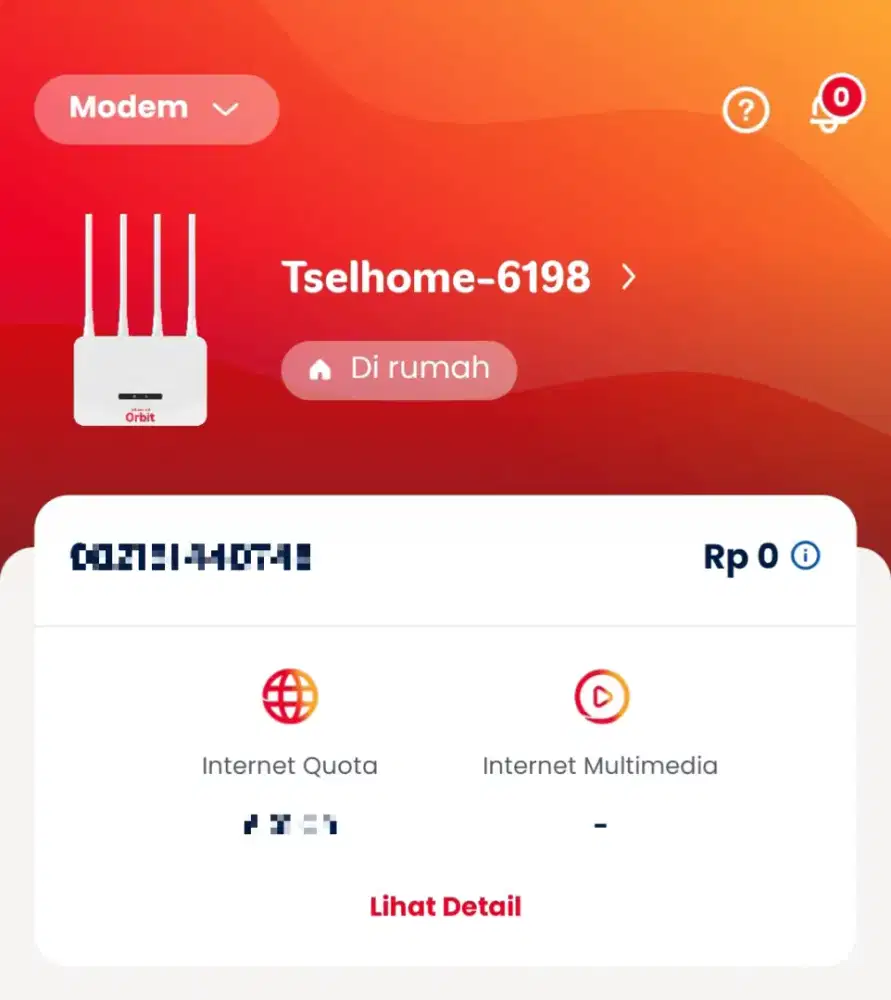Viewport: 891px width, 1000px height.
Task: Open the help question mark icon
Action: pyautogui.click(x=744, y=110)
